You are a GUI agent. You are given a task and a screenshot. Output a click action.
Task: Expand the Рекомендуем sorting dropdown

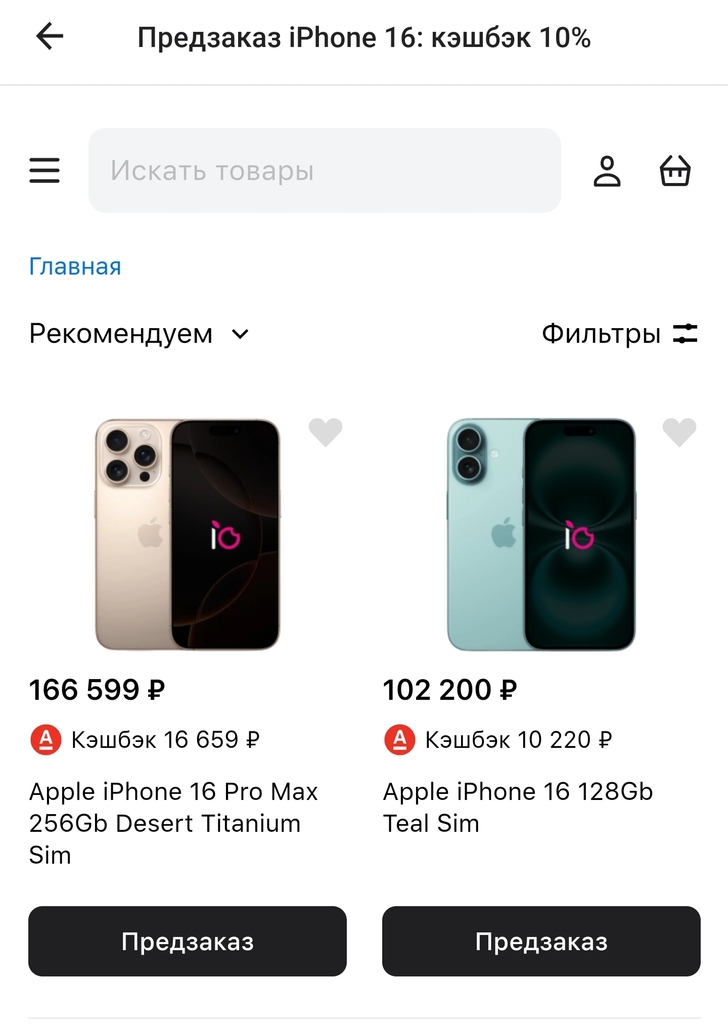click(139, 334)
